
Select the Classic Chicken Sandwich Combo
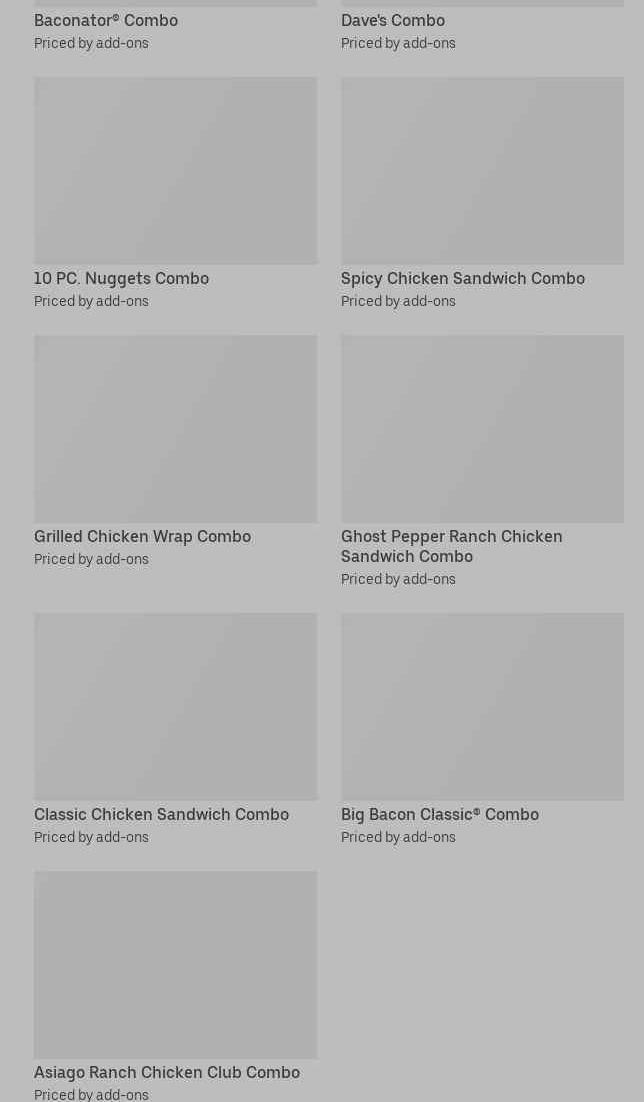click(x=175, y=707)
